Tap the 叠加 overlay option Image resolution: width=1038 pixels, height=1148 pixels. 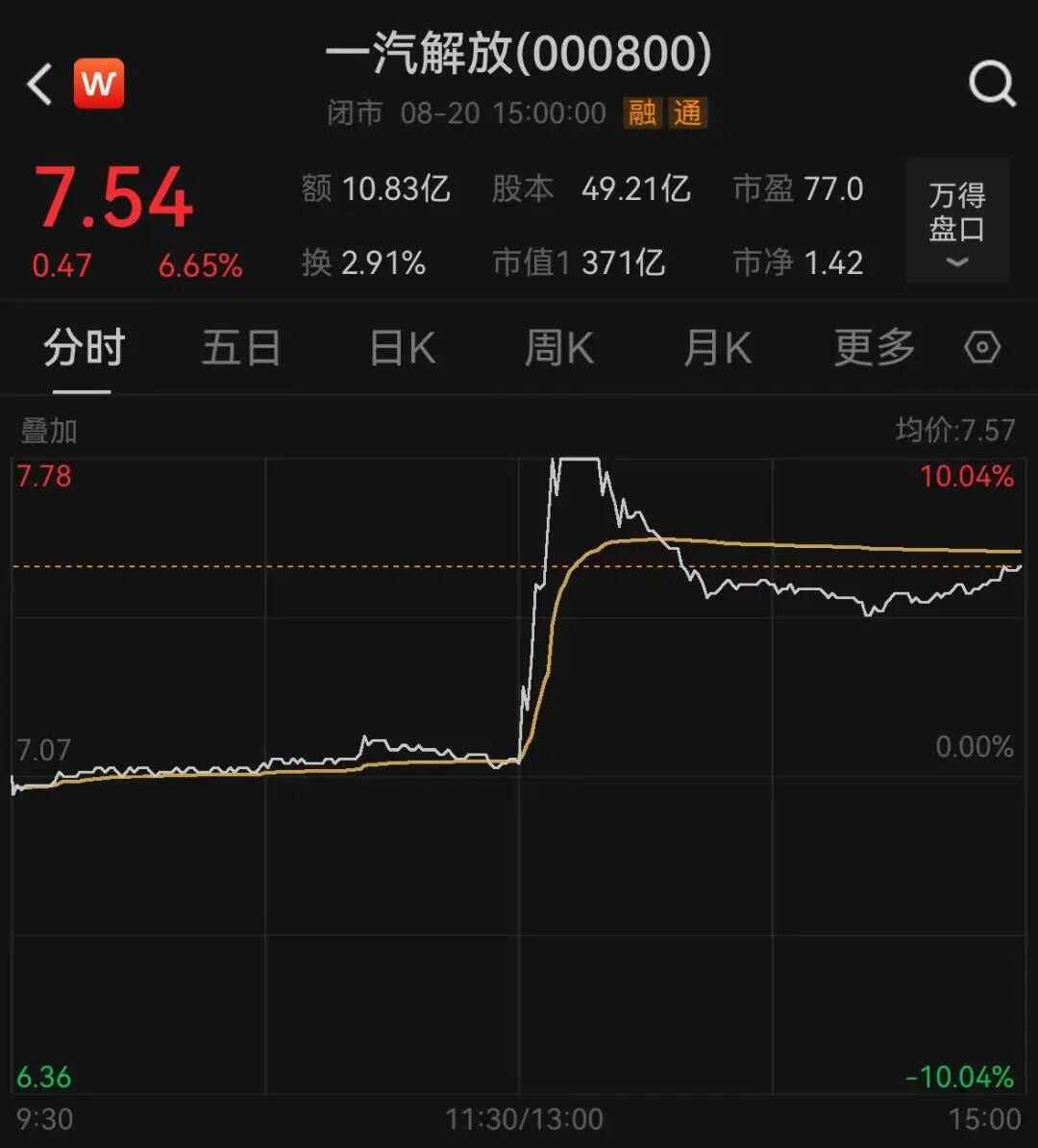point(49,431)
